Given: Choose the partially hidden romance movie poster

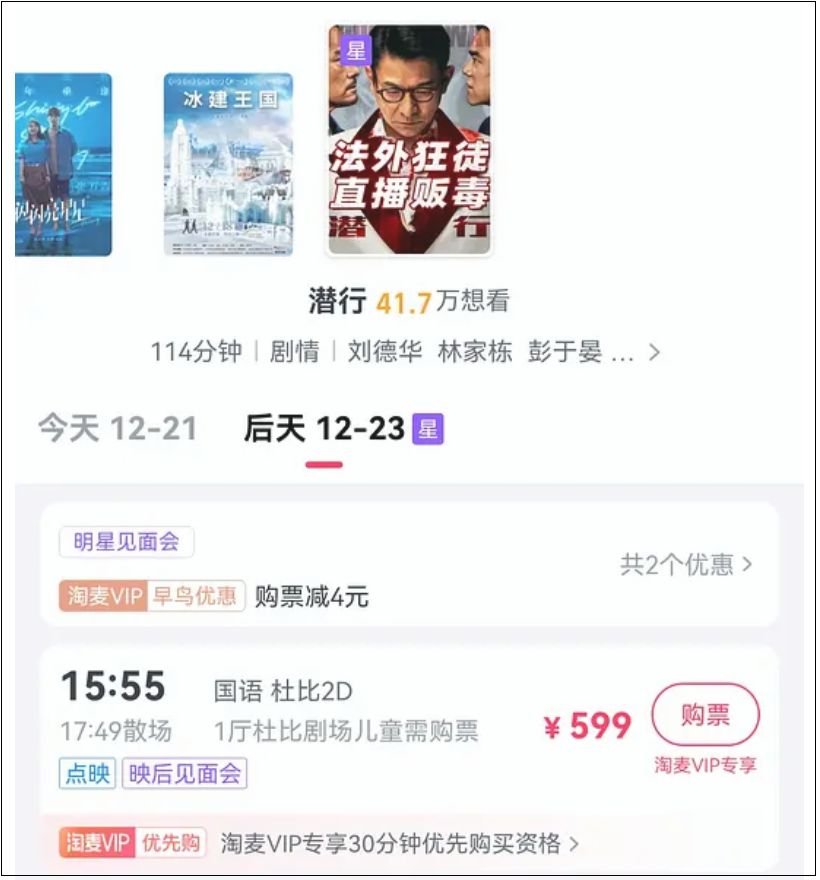Looking at the screenshot, I should tap(63, 164).
